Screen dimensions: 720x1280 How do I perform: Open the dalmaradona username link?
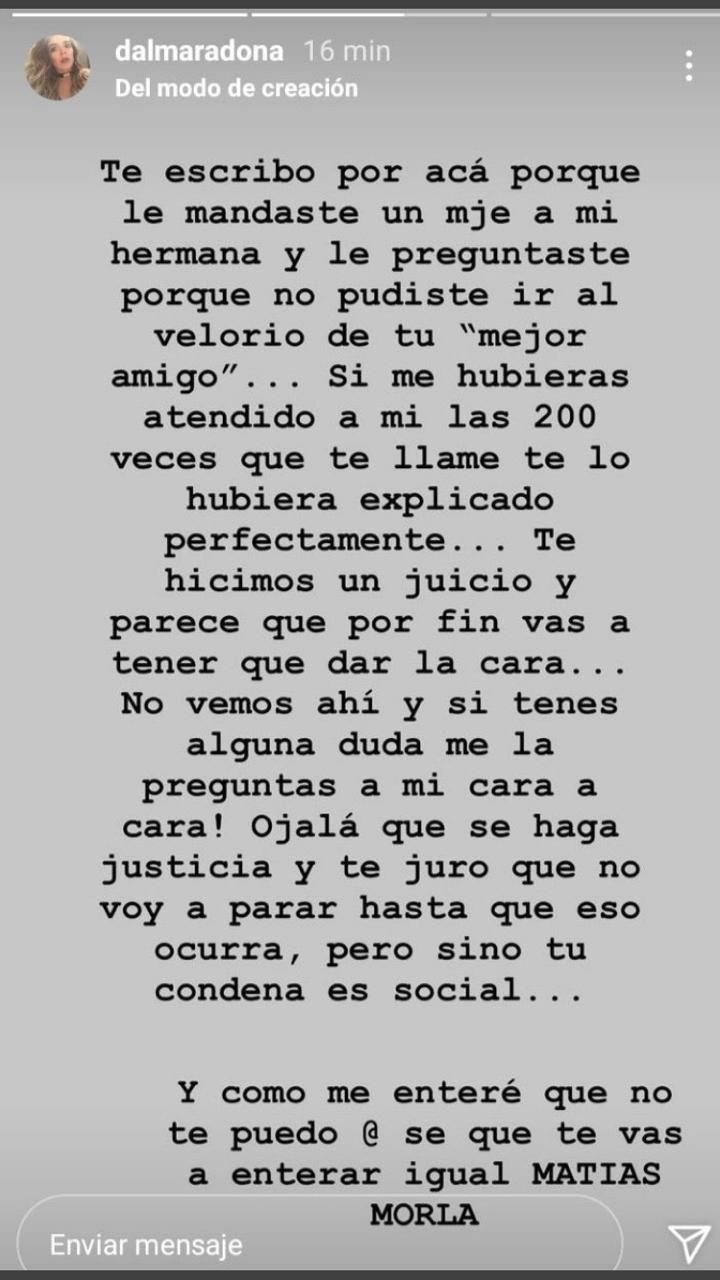click(x=199, y=51)
